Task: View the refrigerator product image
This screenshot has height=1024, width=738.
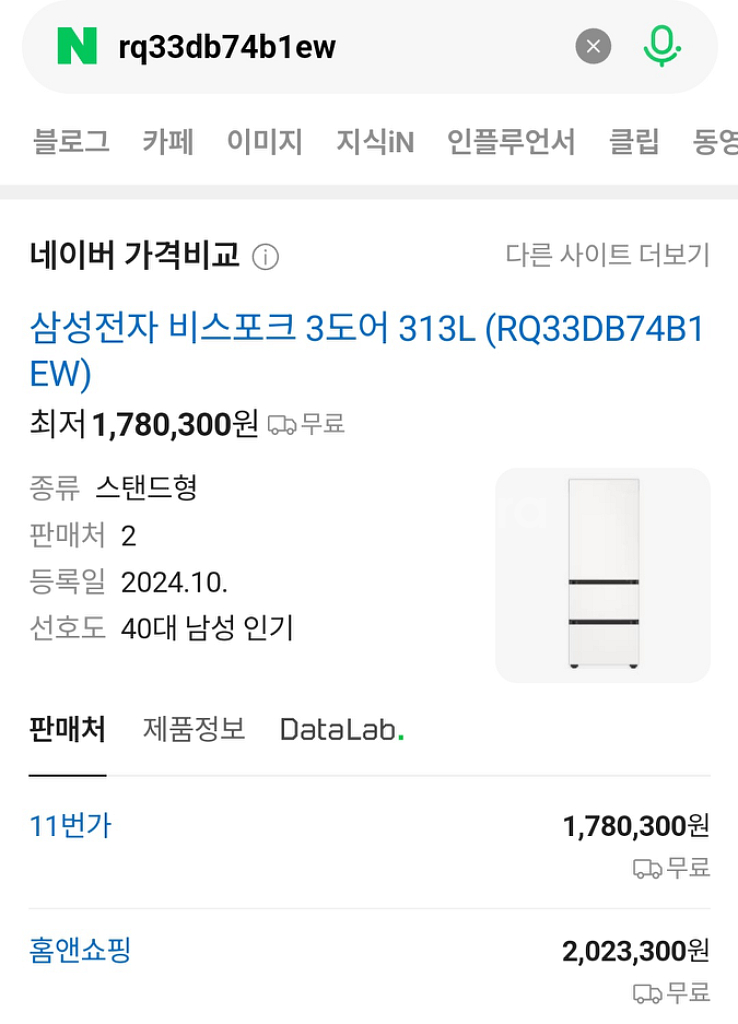Action: point(603,575)
